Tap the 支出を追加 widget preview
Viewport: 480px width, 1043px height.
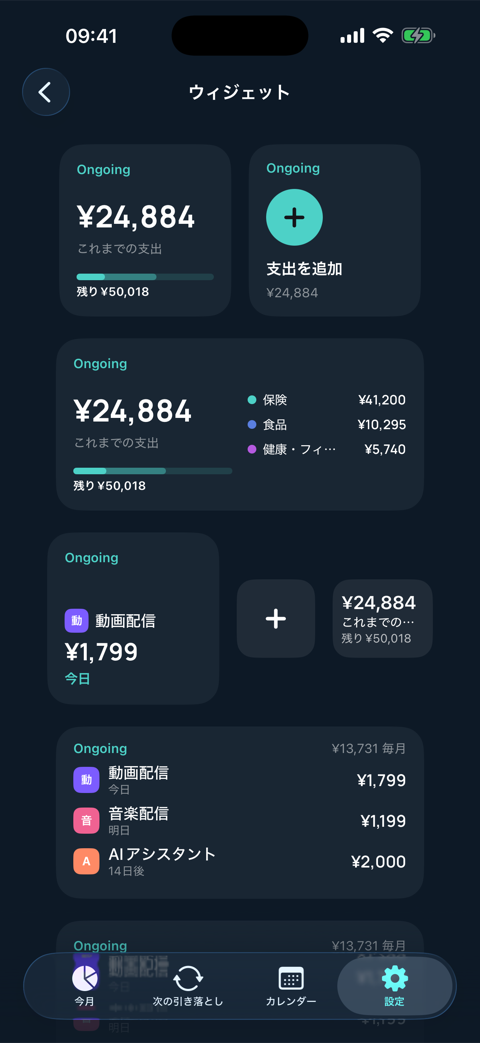point(334,230)
